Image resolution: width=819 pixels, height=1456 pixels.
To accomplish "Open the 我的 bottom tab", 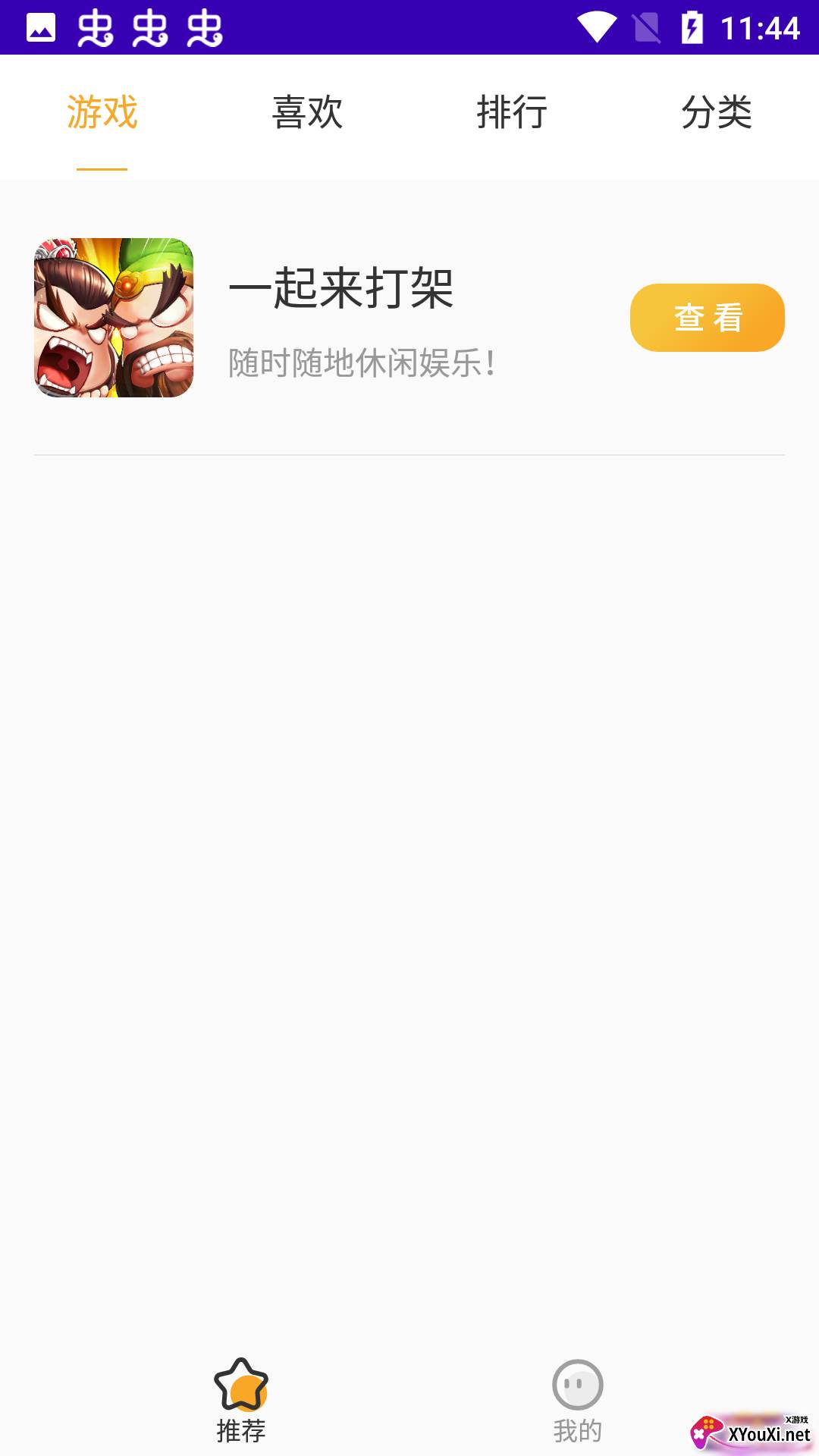I will (577, 1400).
